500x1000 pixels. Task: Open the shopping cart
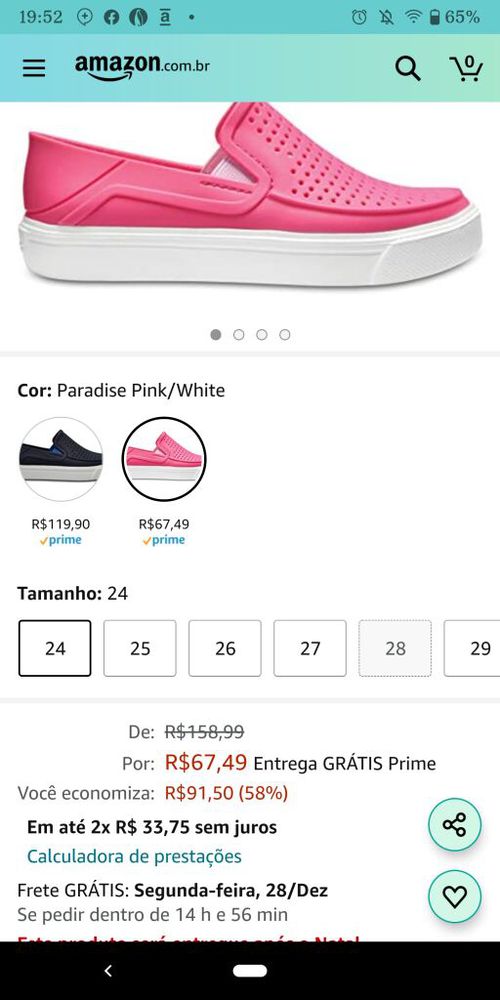[466, 68]
